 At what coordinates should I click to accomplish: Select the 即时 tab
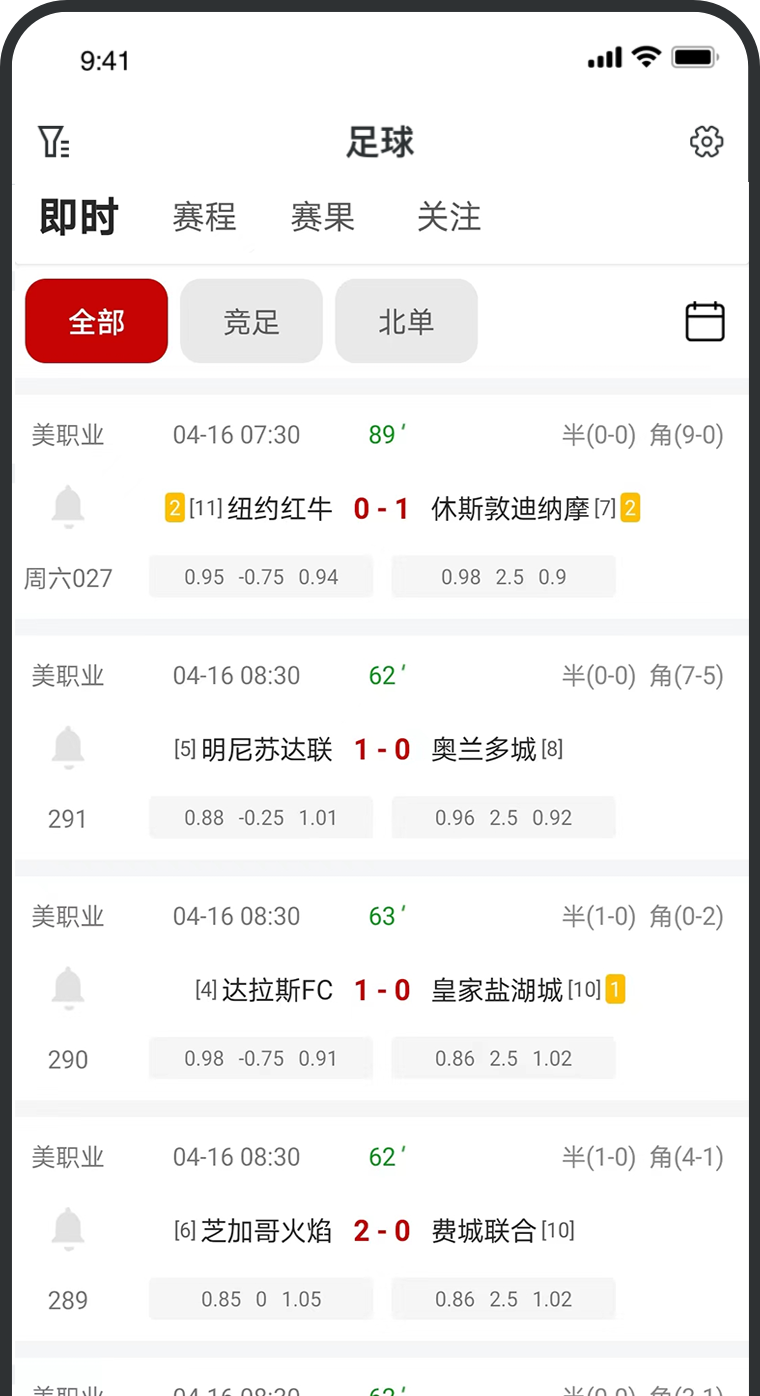[x=79, y=217]
